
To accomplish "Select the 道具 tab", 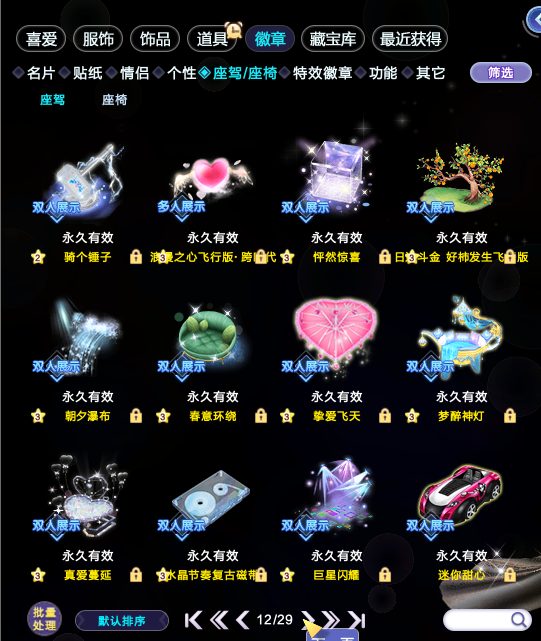I will point(212,39).
